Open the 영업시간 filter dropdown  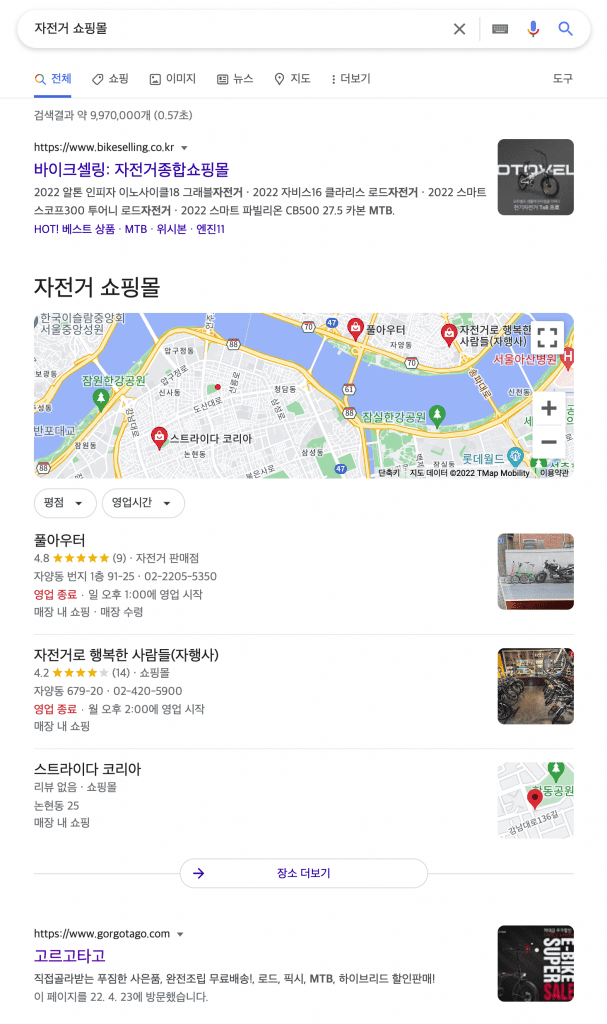(x=143, y=503)
